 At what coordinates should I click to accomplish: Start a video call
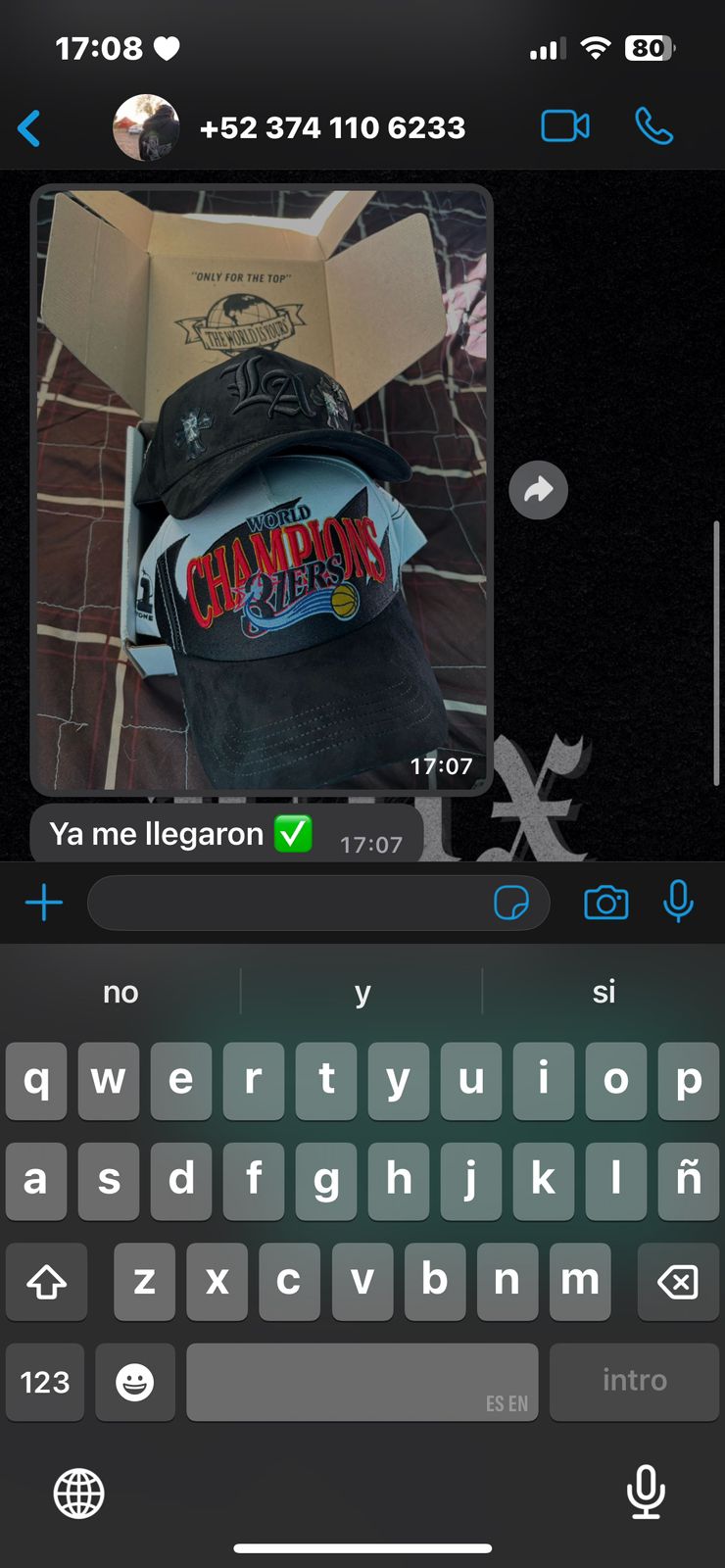click(565, 126)
